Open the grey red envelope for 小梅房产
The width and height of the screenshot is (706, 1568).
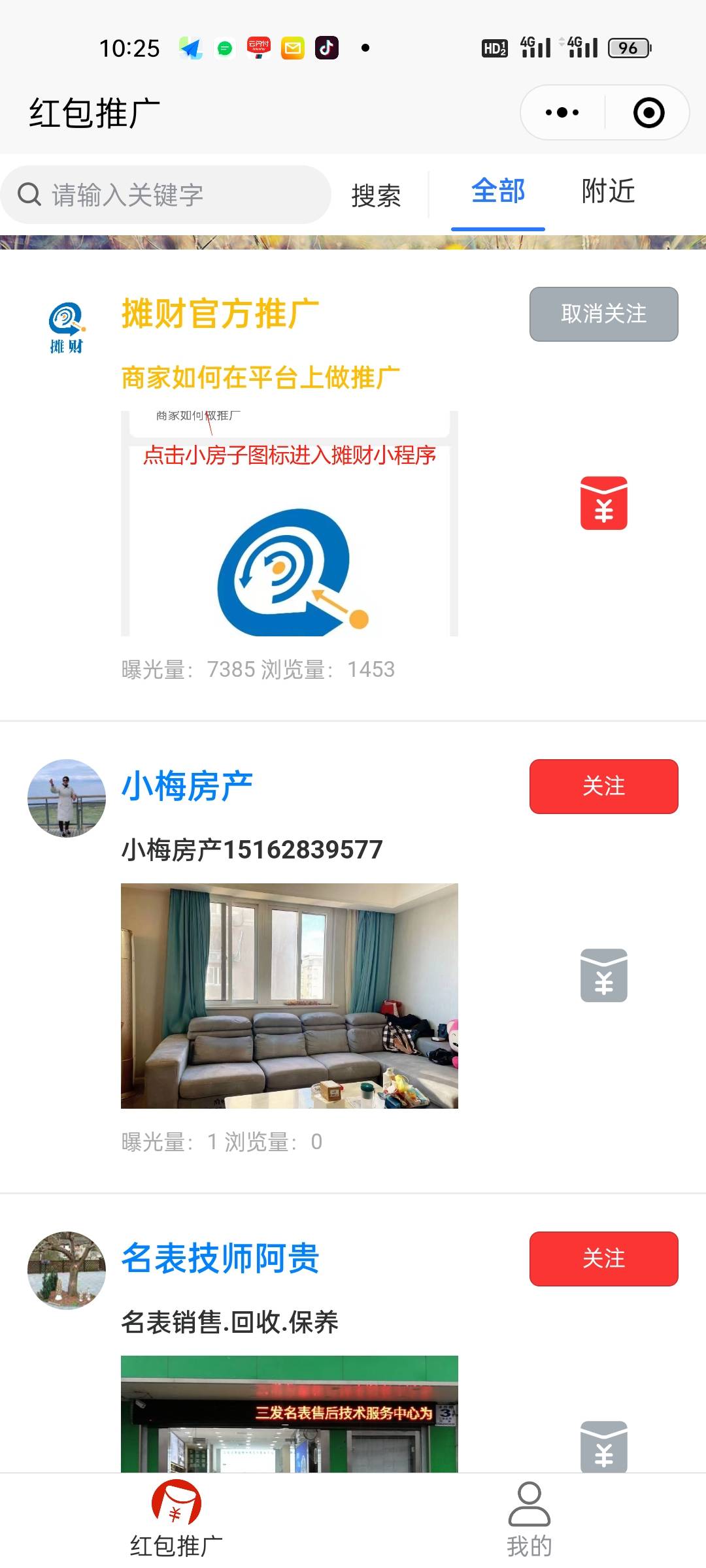point(603,975)
